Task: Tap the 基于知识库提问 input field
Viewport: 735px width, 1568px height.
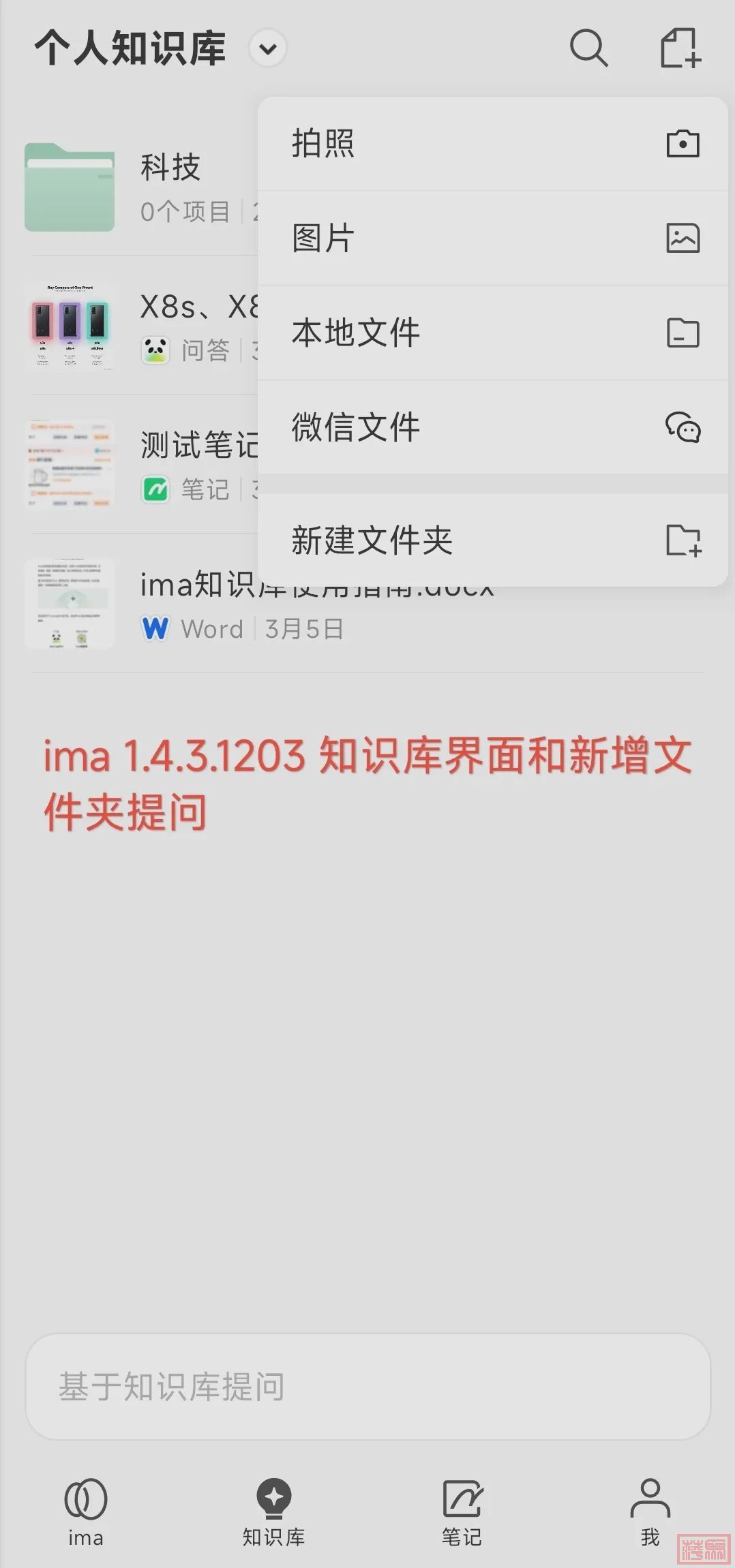Action: (367, 1386)
